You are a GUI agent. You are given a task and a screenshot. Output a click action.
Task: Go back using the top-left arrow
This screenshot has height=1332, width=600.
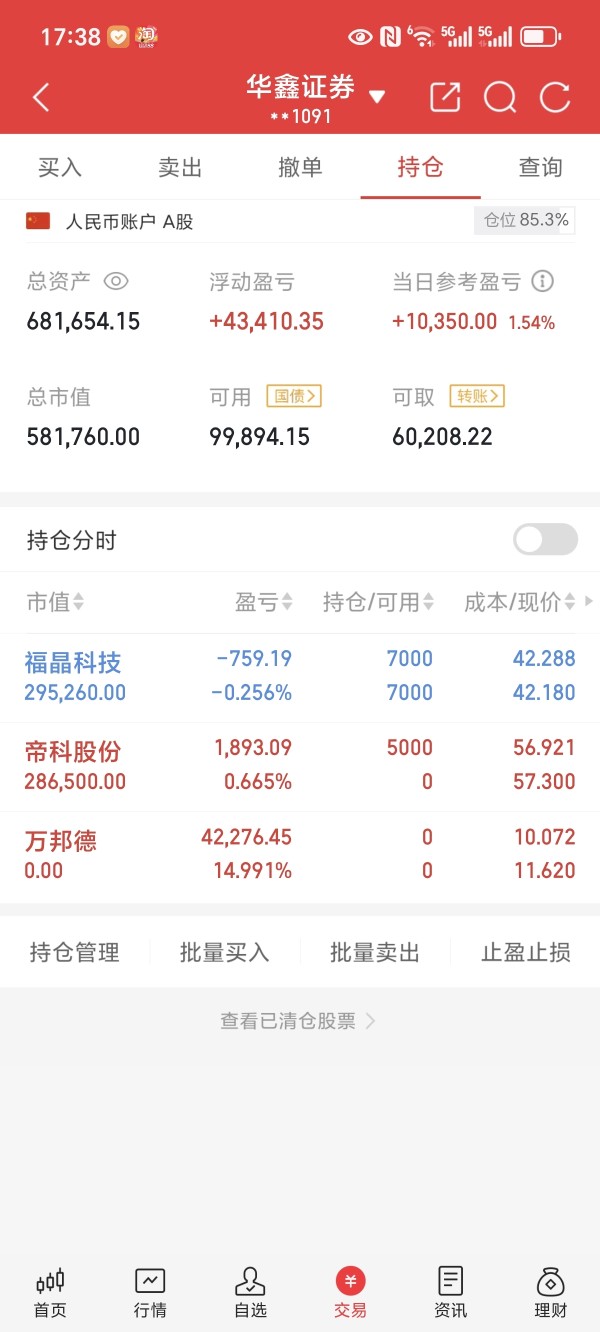[41, 98]
